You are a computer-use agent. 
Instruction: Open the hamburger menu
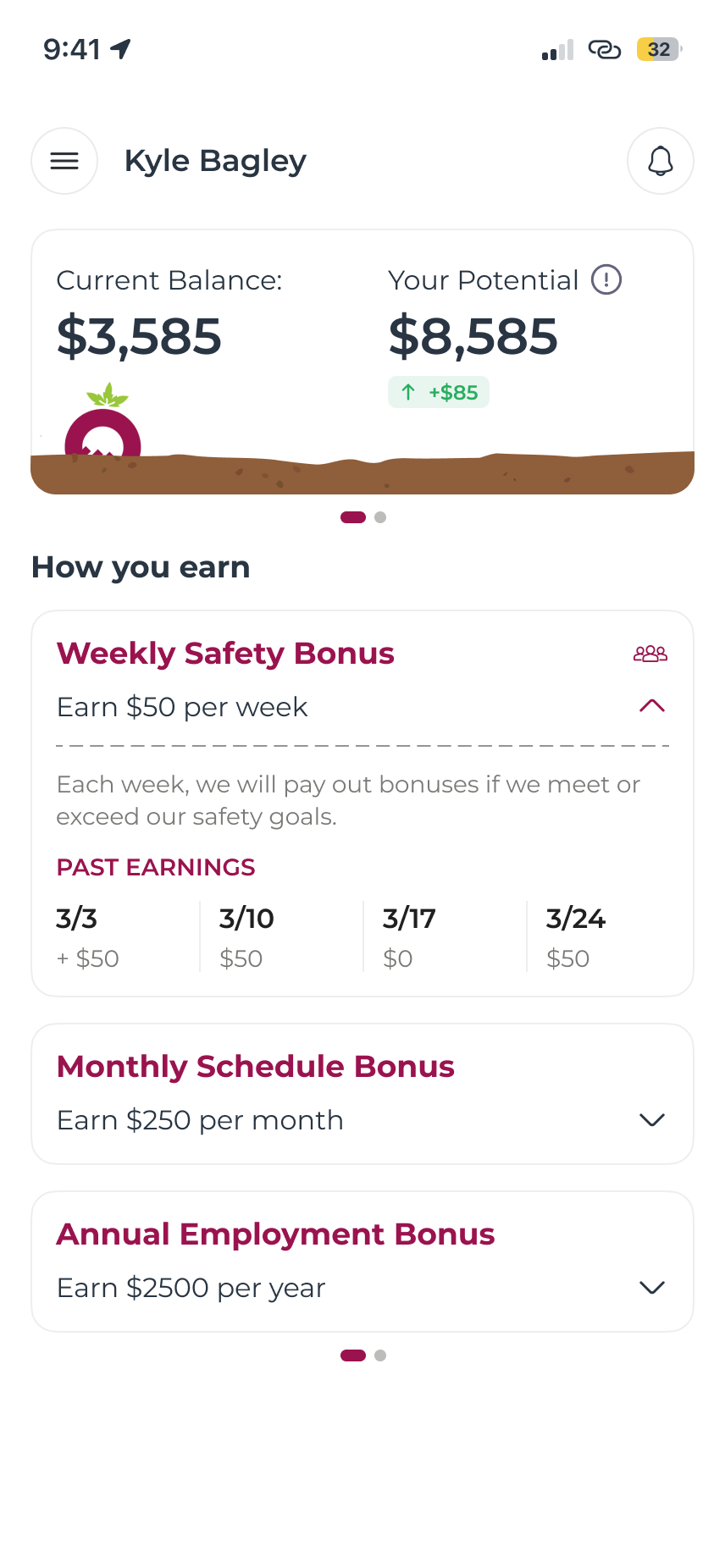point(64,161)
